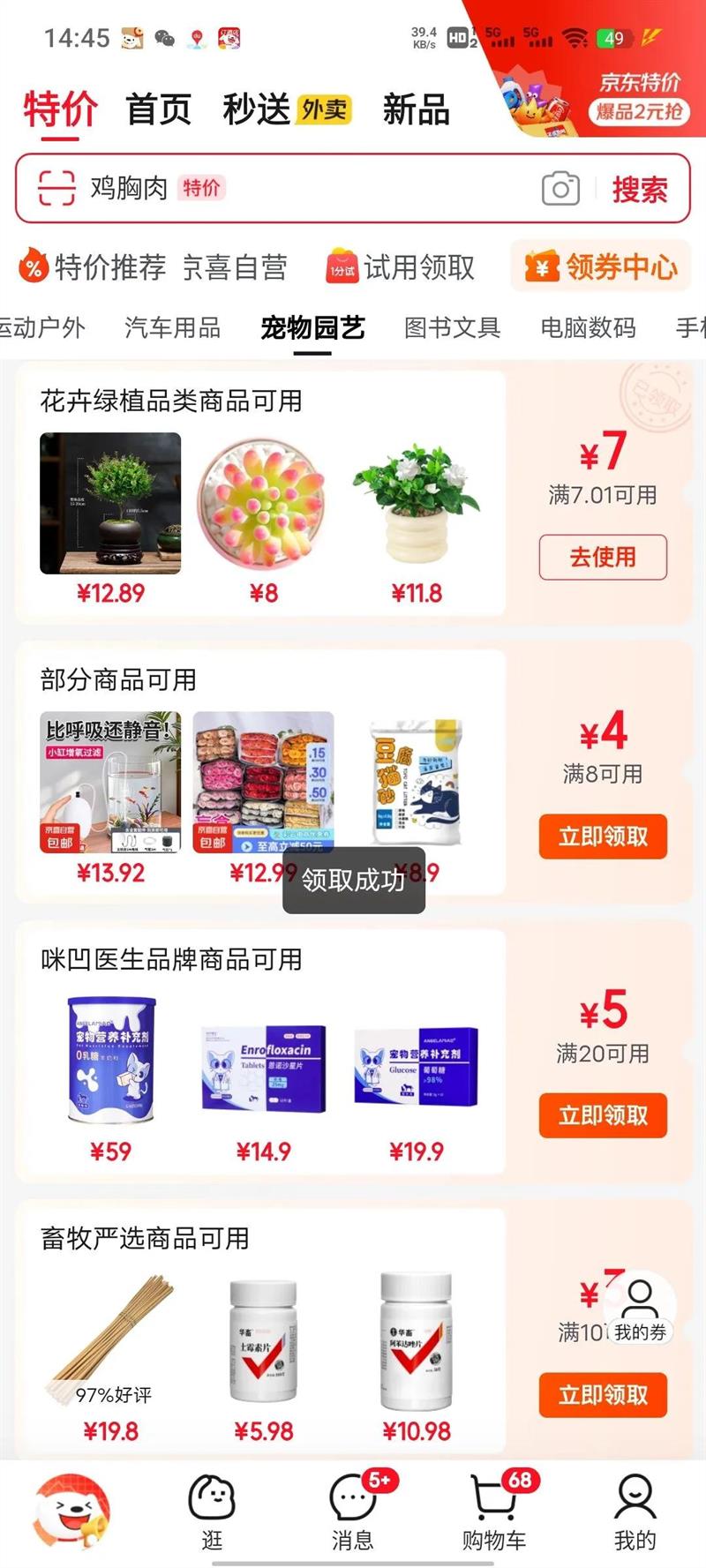Tap the scan icon in search box
Viewport: 706px width, 1568px height.
[56, 188]
